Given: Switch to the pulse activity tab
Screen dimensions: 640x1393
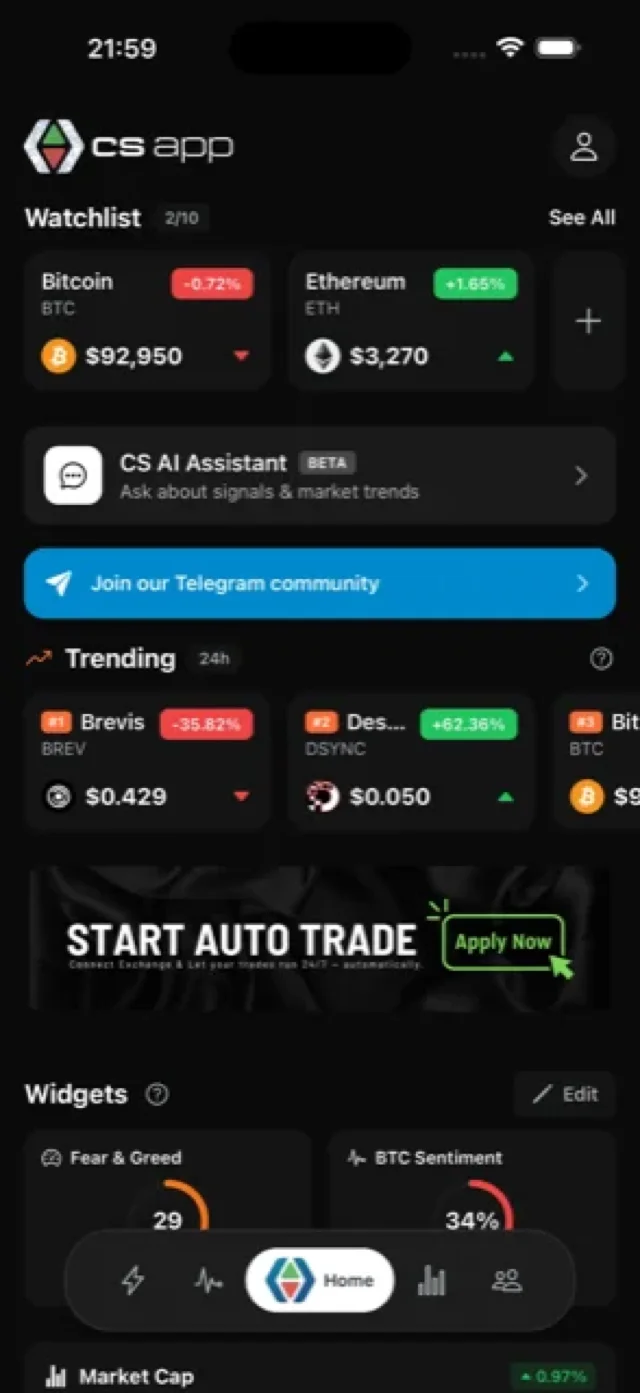Looking at the screenshot, I should [x=208, y=1281].
